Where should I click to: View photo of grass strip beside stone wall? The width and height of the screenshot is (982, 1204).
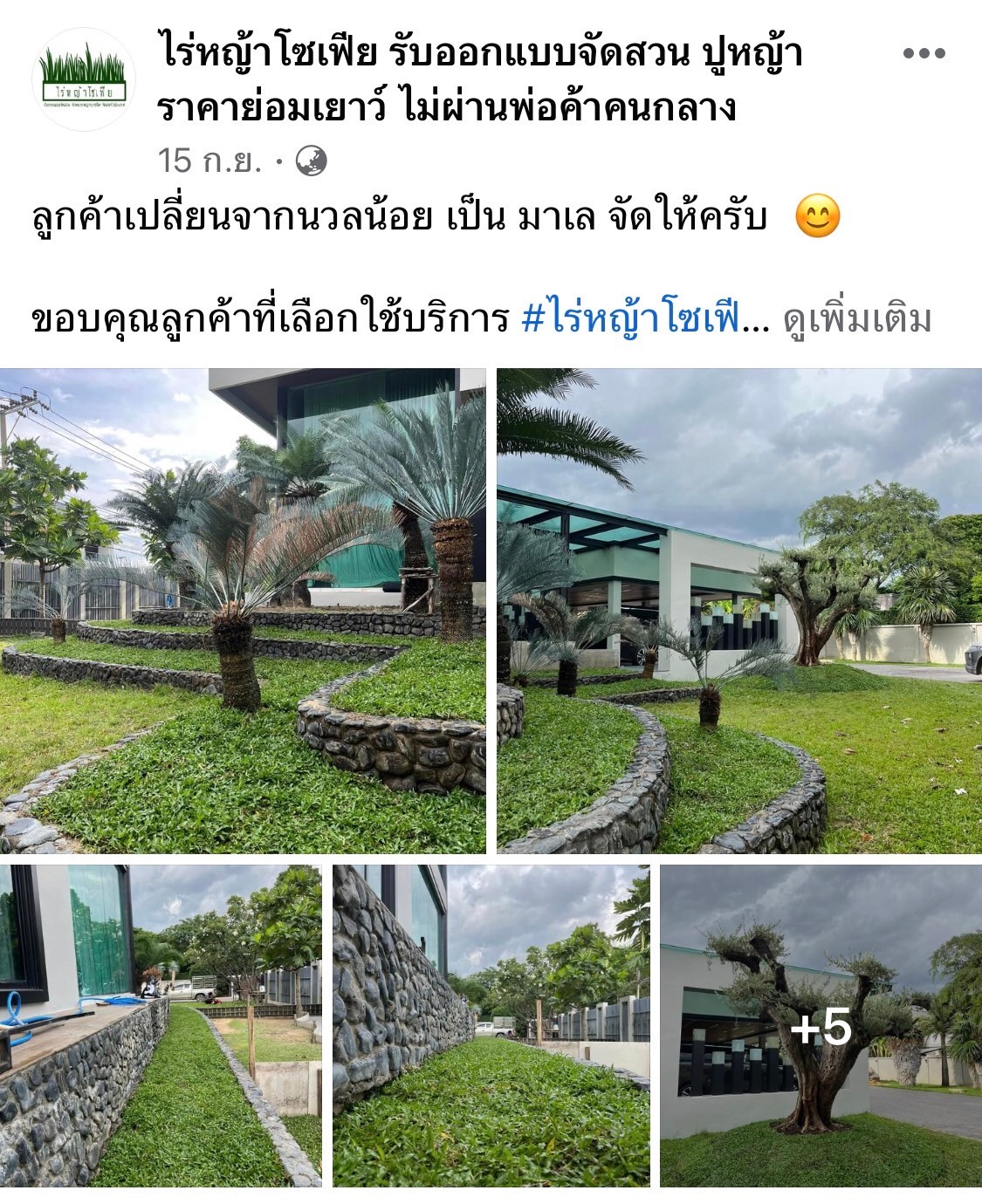(161, 1025)
